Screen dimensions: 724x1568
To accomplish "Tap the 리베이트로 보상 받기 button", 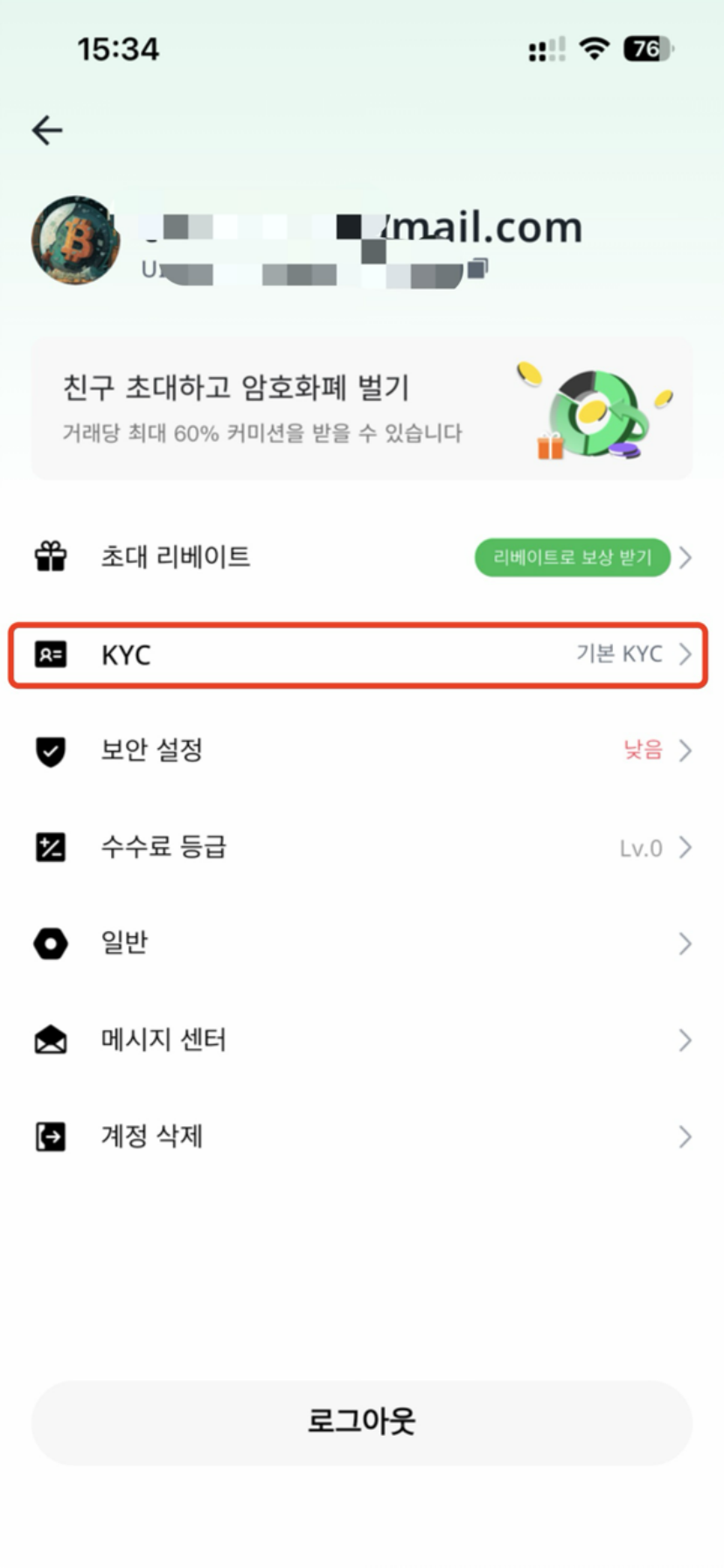I will click(x=572, y=557).
